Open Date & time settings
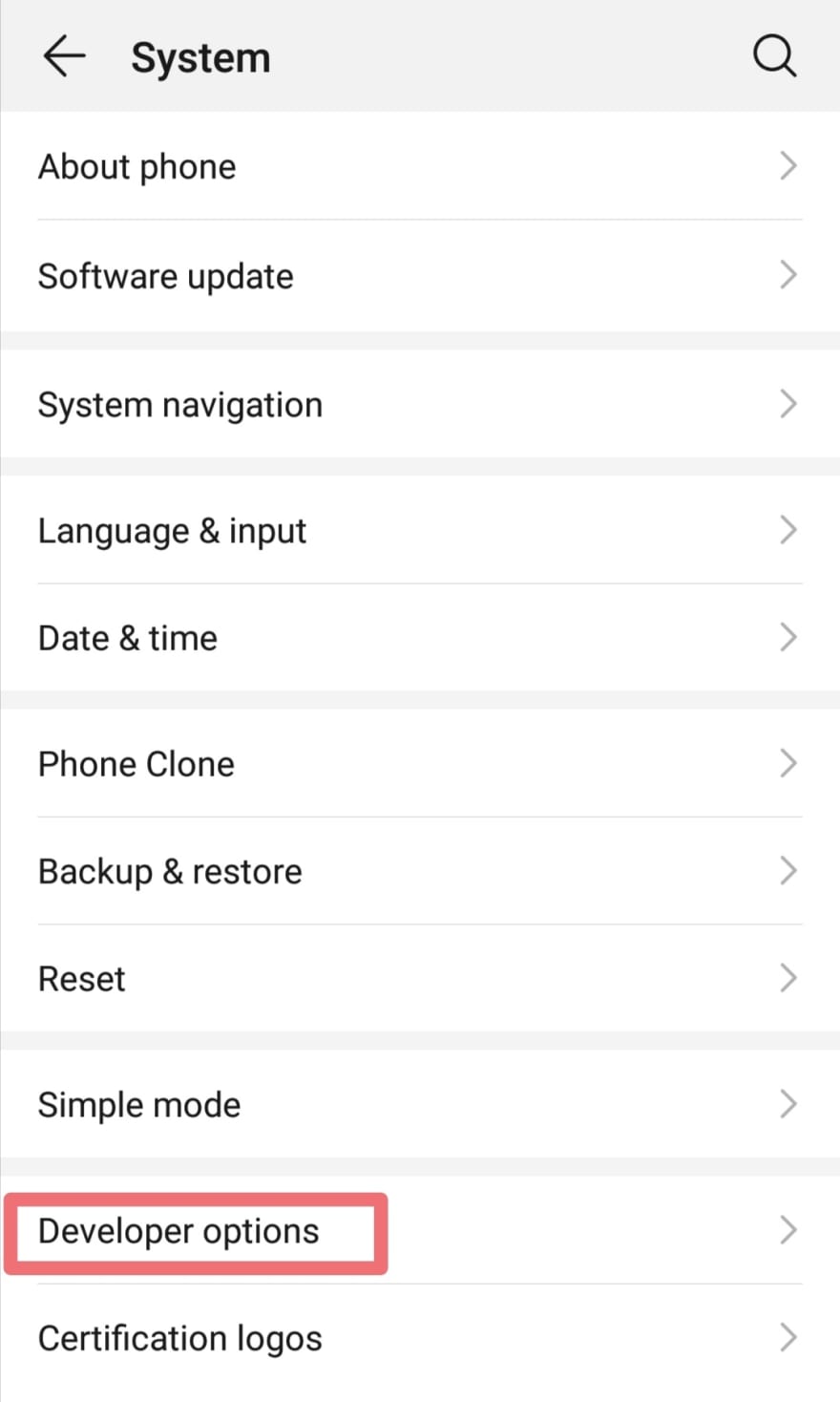 tap(420, 637)
